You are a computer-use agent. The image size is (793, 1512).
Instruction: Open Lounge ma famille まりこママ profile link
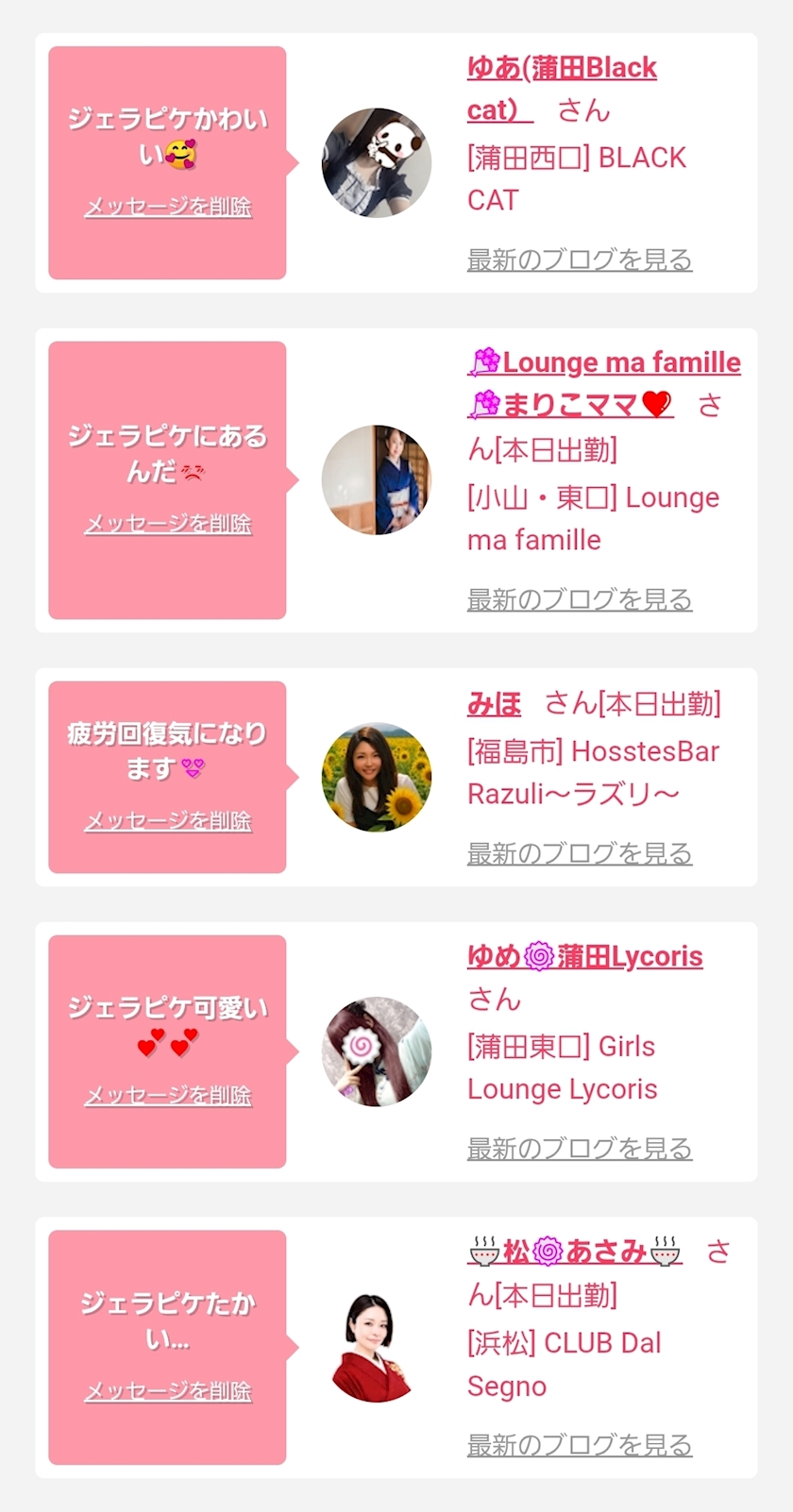point(604,384)
